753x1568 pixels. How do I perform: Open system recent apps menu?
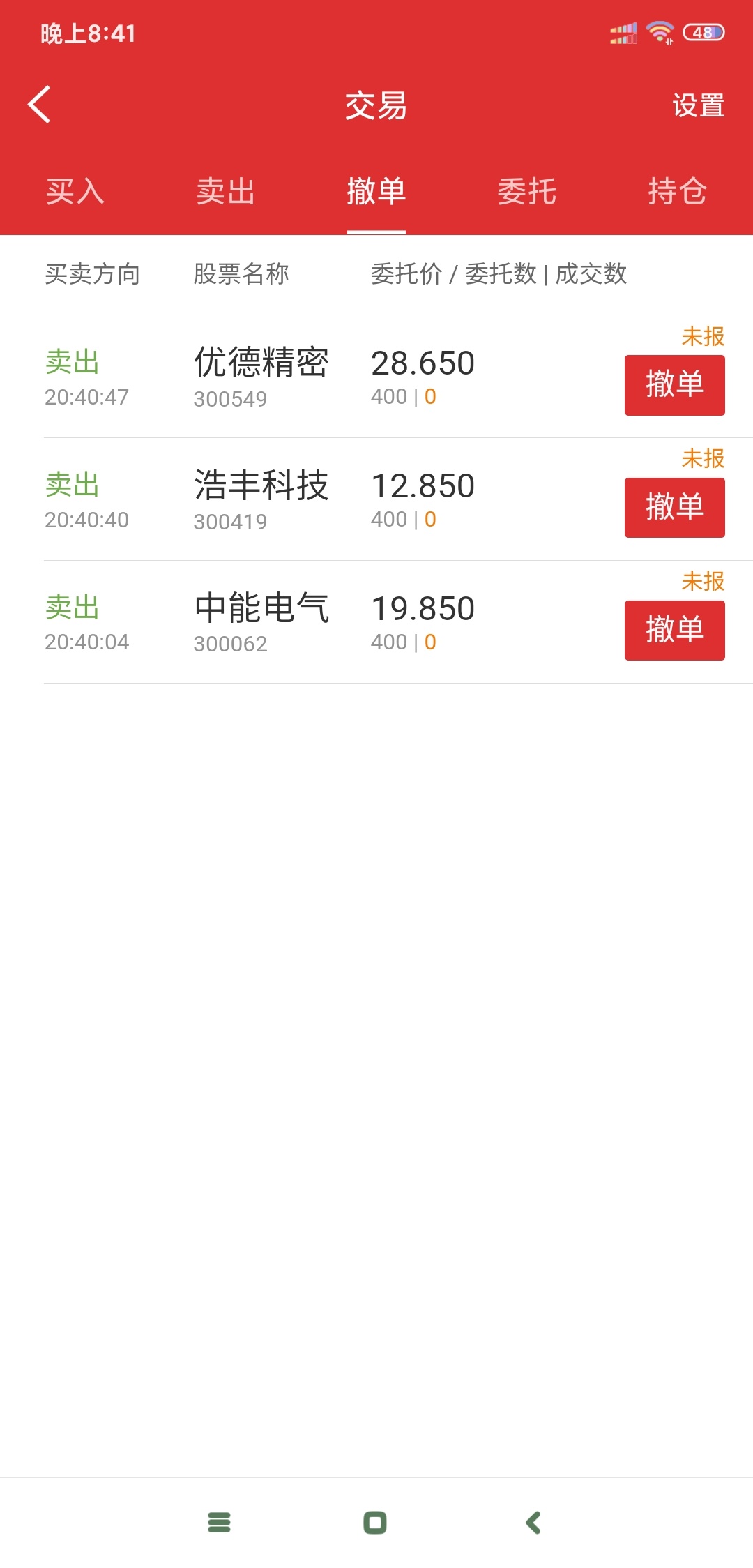tap(219, 1522)
